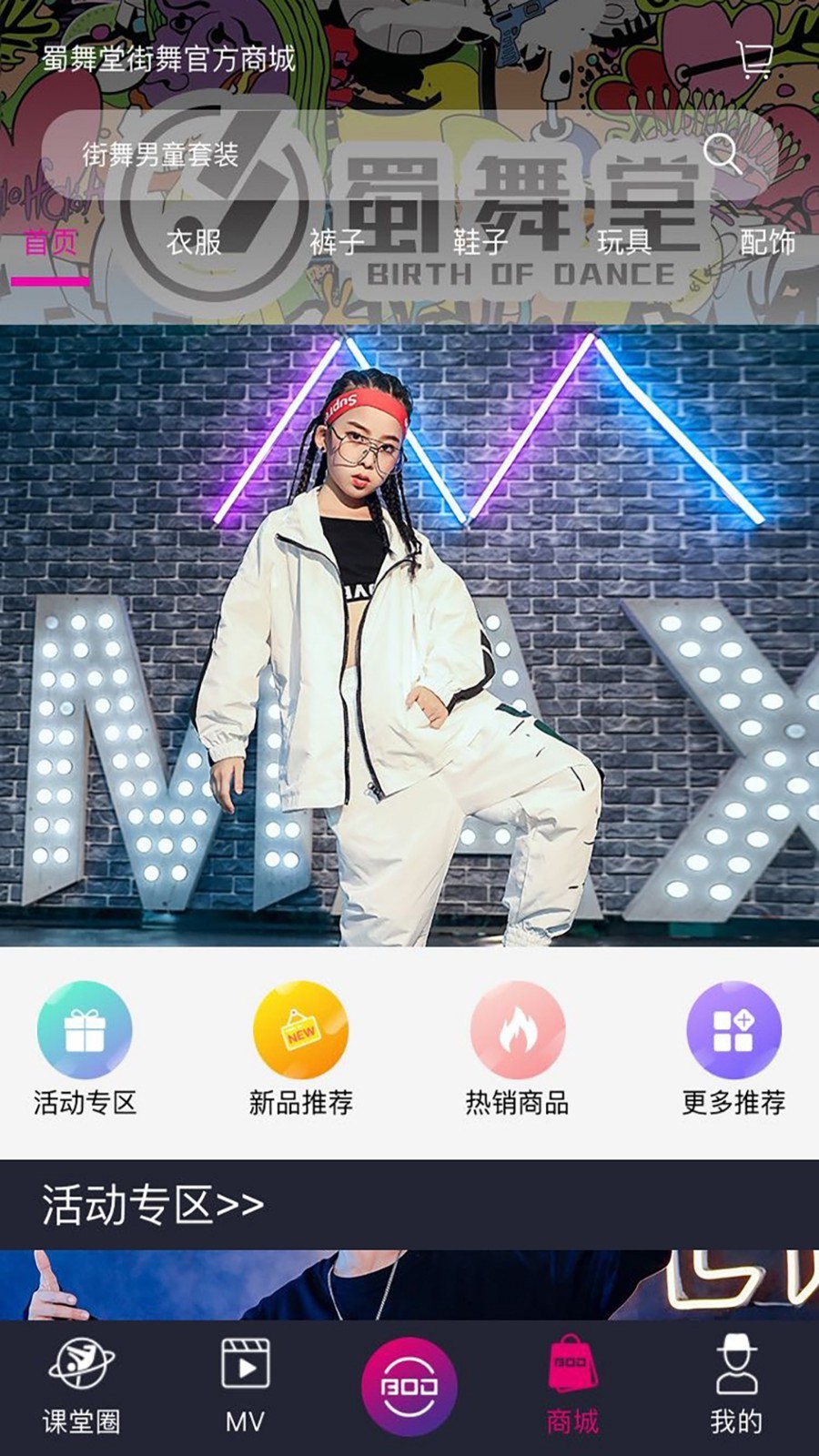
Task: Switch to the 裤子 category tab
Action: click(337, 243)
